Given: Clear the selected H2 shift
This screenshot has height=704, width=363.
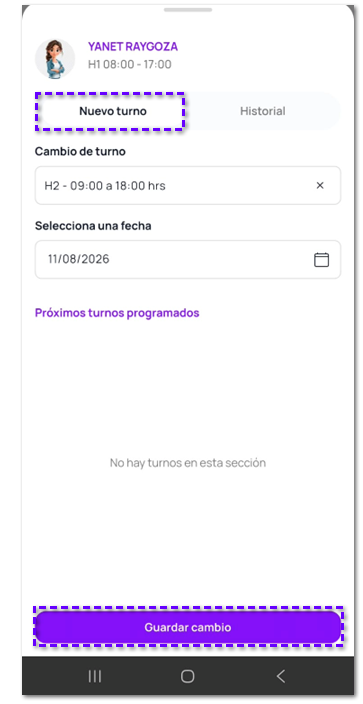Looking at the screenshot, I should coord(320,185).
